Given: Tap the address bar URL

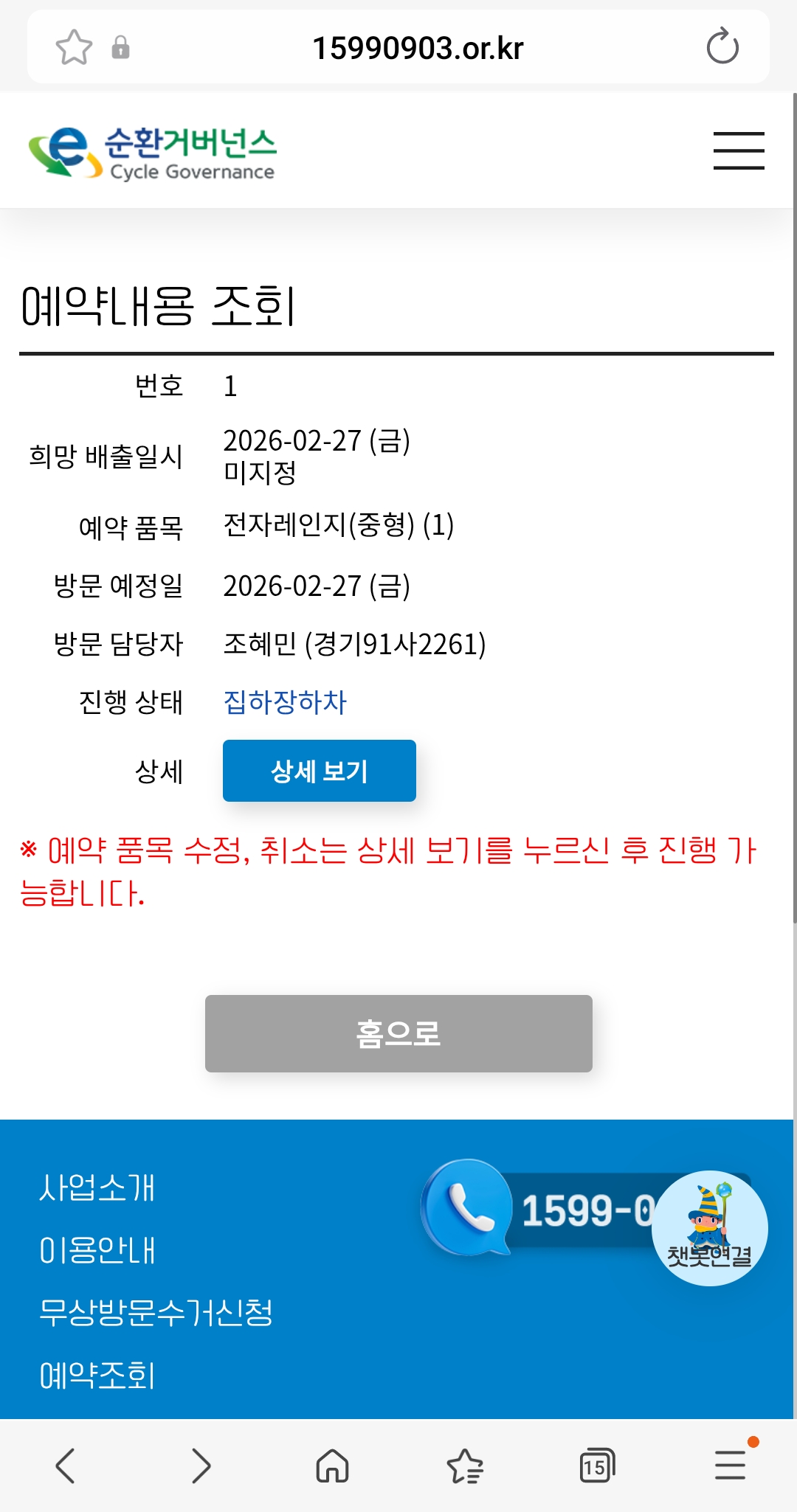Looking at the screenshot, I should (x=418, y=48).
